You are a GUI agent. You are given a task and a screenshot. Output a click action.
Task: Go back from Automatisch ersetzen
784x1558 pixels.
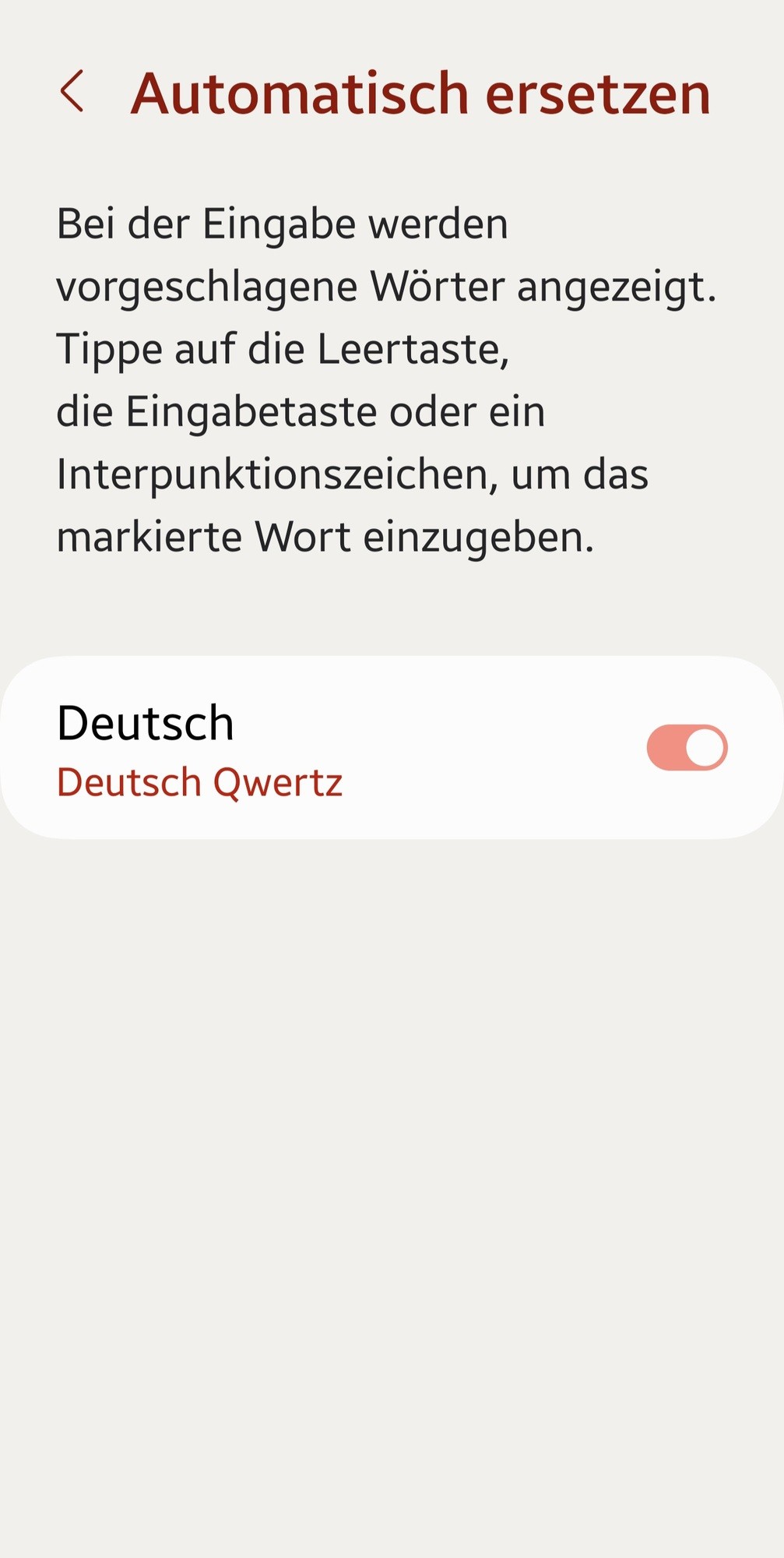point(72,92)
